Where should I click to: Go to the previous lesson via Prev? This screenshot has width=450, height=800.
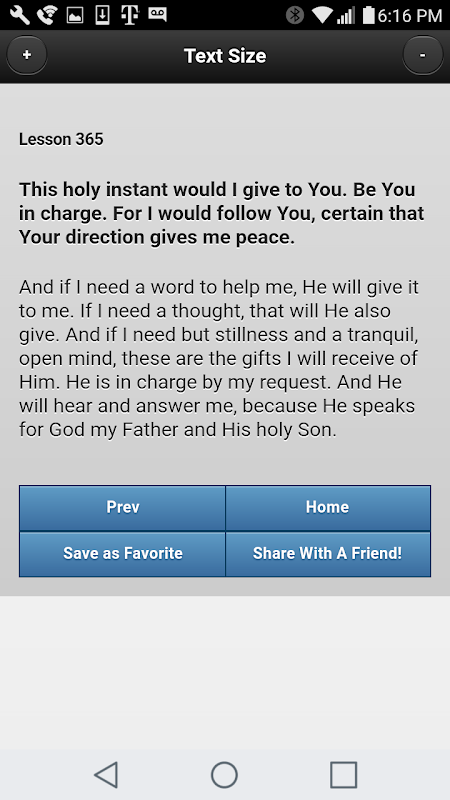122,508
